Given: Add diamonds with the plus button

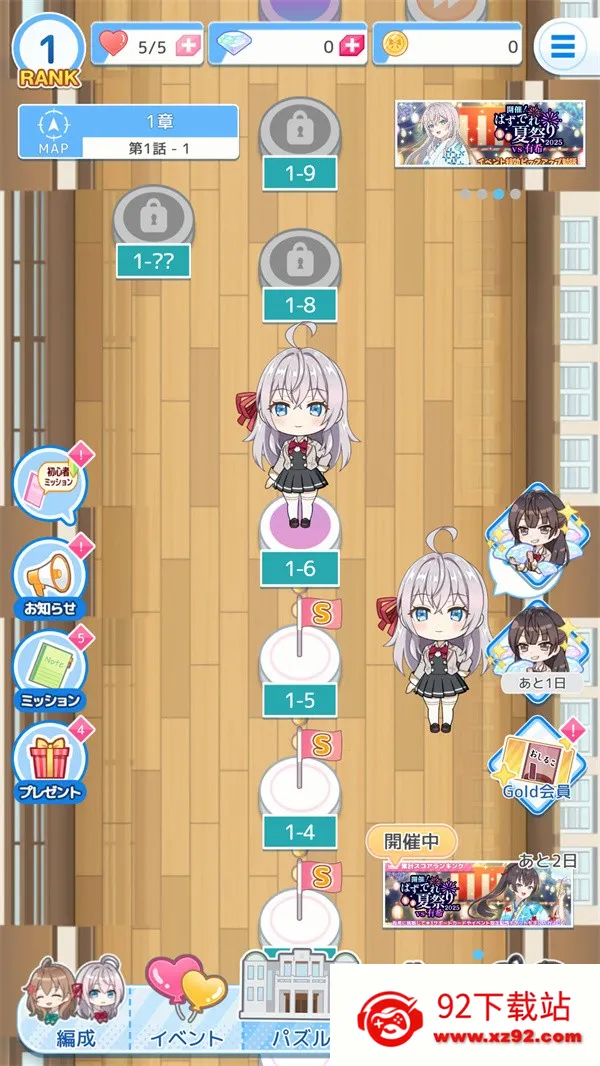Looking at the screenshot, I should point(351,45).
